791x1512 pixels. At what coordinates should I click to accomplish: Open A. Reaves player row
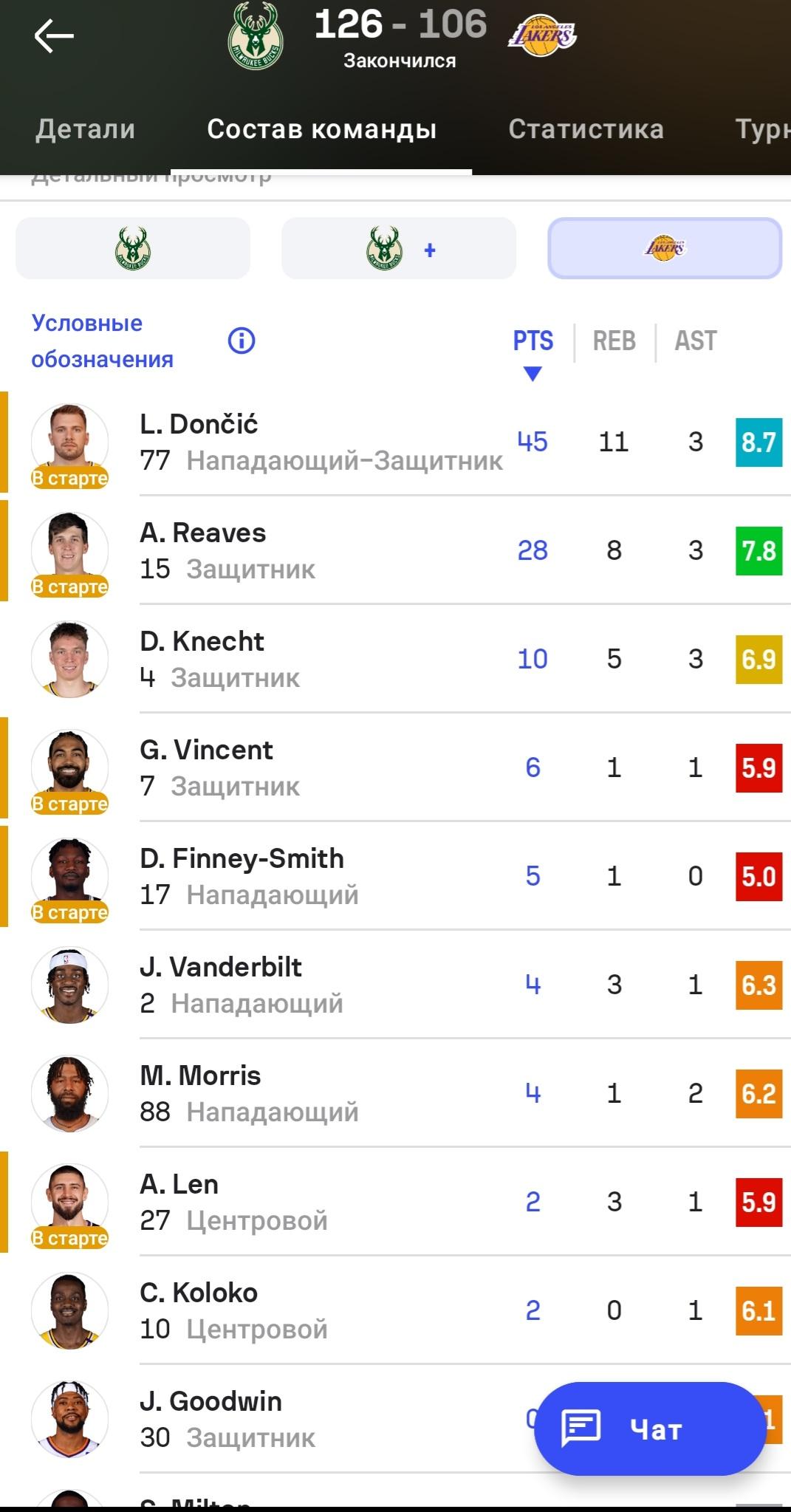pyautogui.click(x=395, y=550)
